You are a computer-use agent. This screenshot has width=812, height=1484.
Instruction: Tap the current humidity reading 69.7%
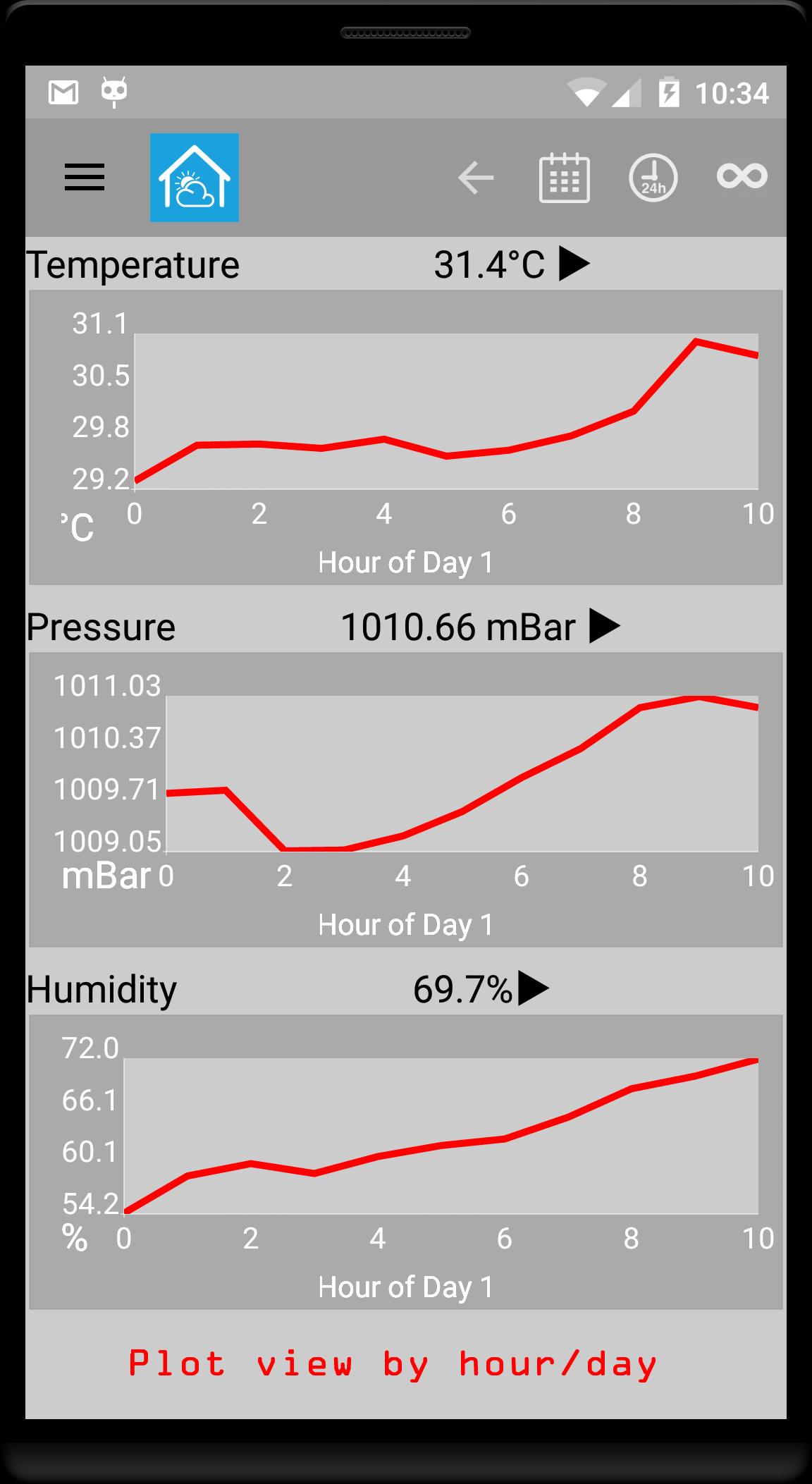[463, 989]
